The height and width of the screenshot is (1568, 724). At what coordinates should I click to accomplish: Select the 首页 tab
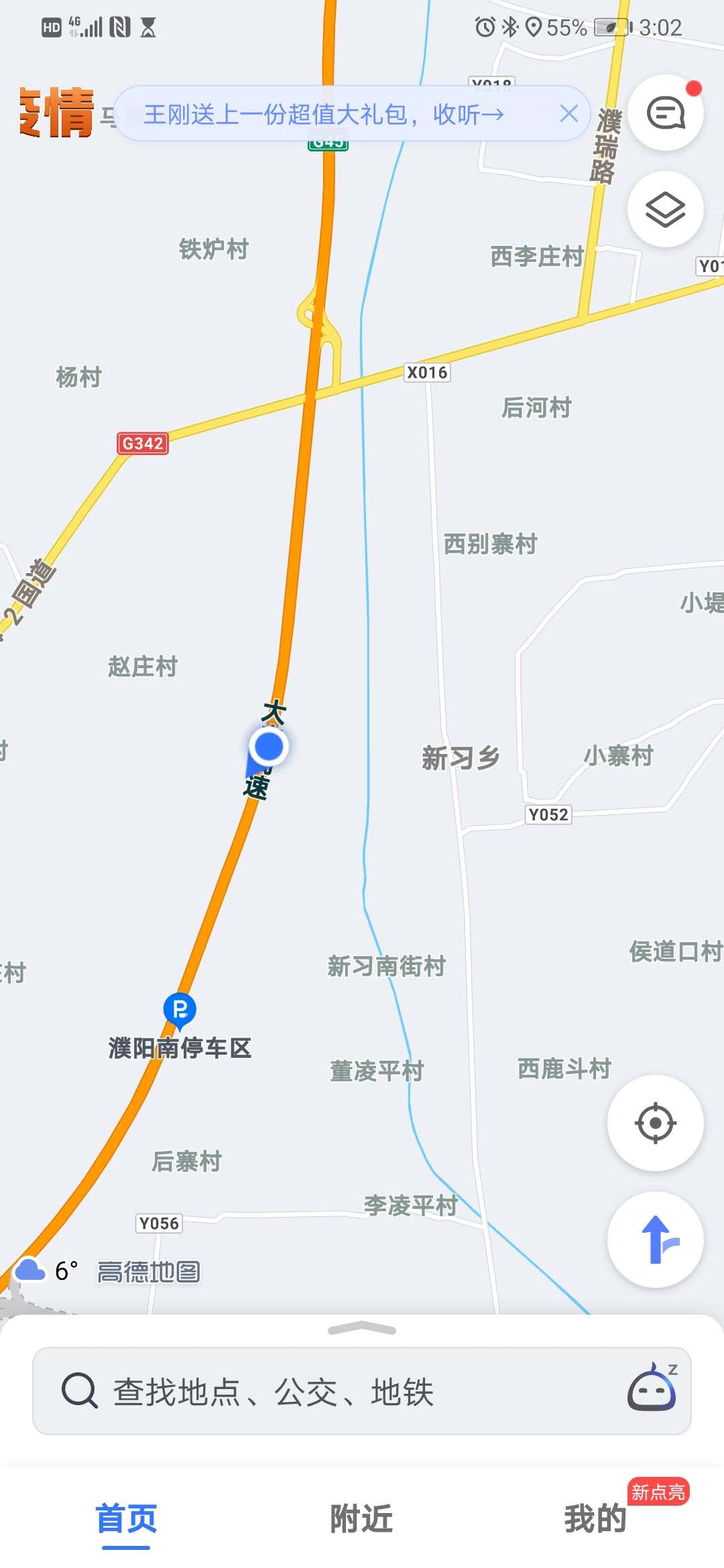coord(126,1518)
